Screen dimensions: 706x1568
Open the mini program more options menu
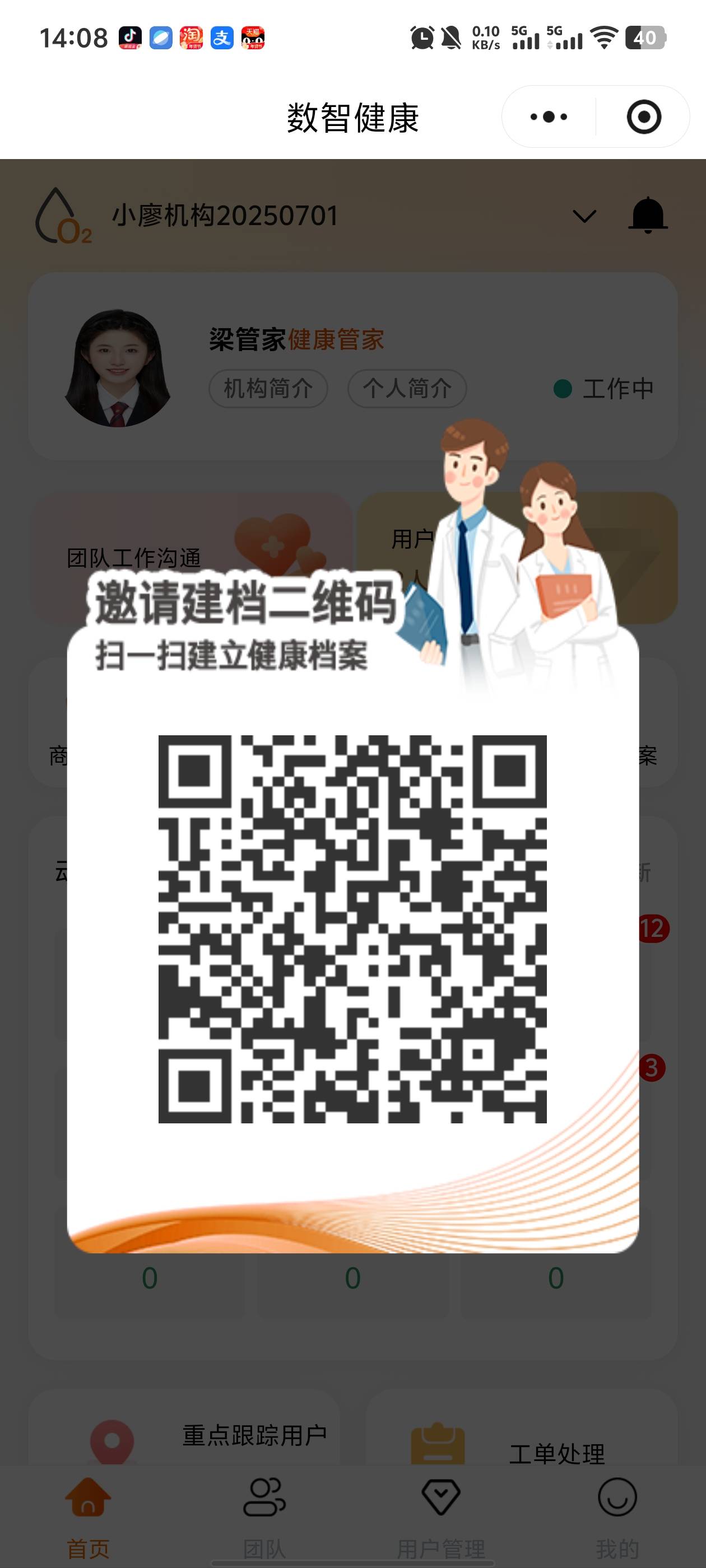(548, 117)
